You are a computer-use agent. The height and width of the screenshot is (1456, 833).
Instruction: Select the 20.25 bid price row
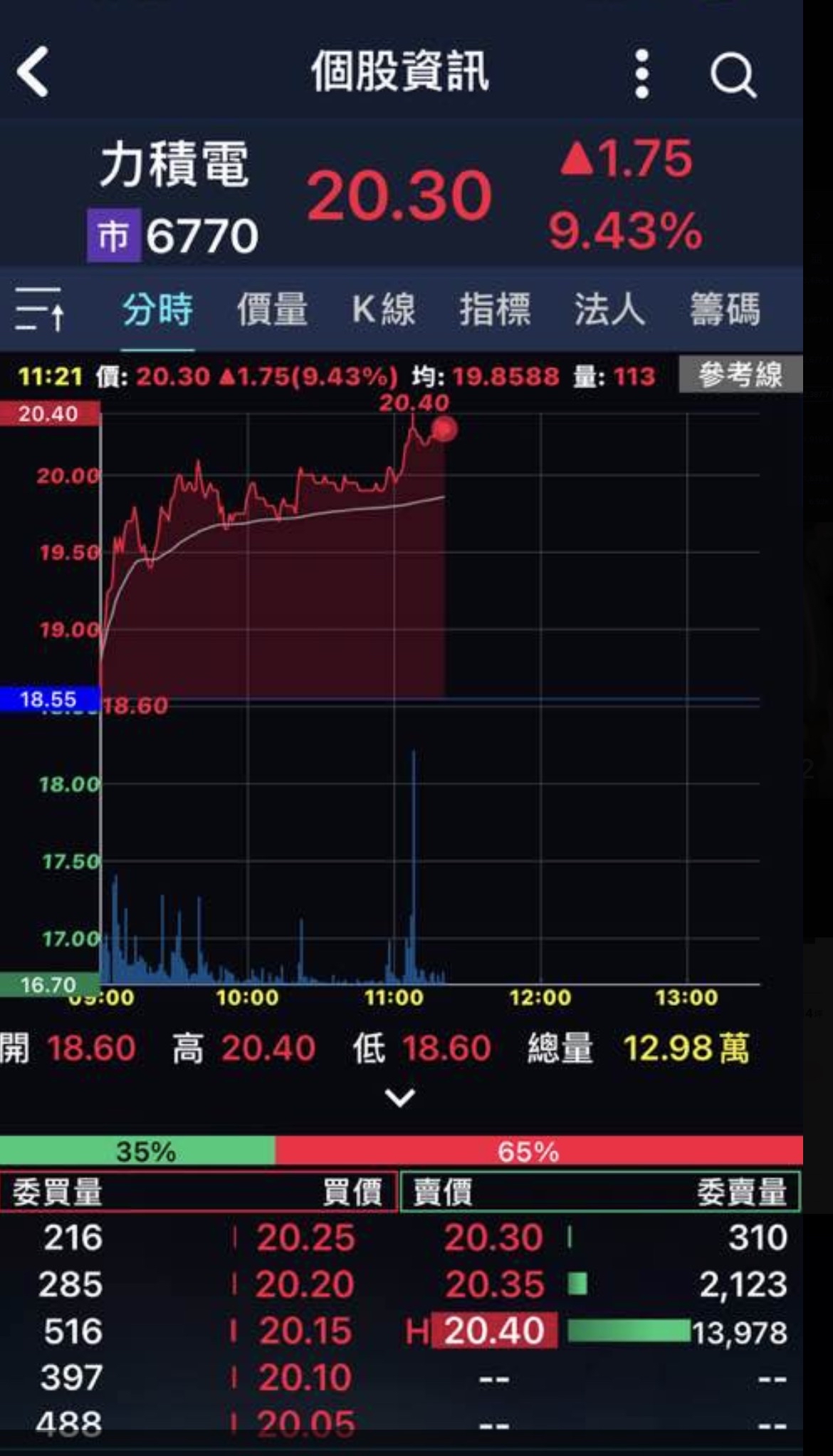(305, 1237)
